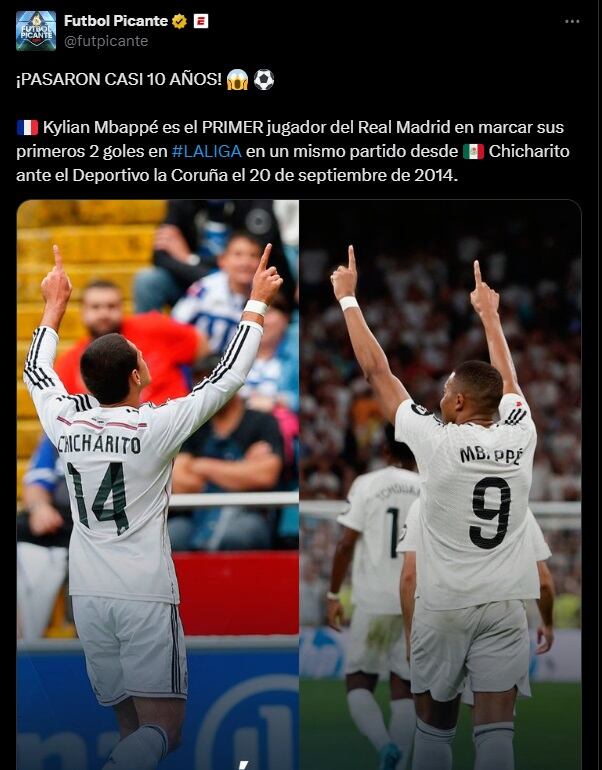Open the tweet's three-dot overflow menu
This screenshot has height=770, width=602.
point(572,21)
